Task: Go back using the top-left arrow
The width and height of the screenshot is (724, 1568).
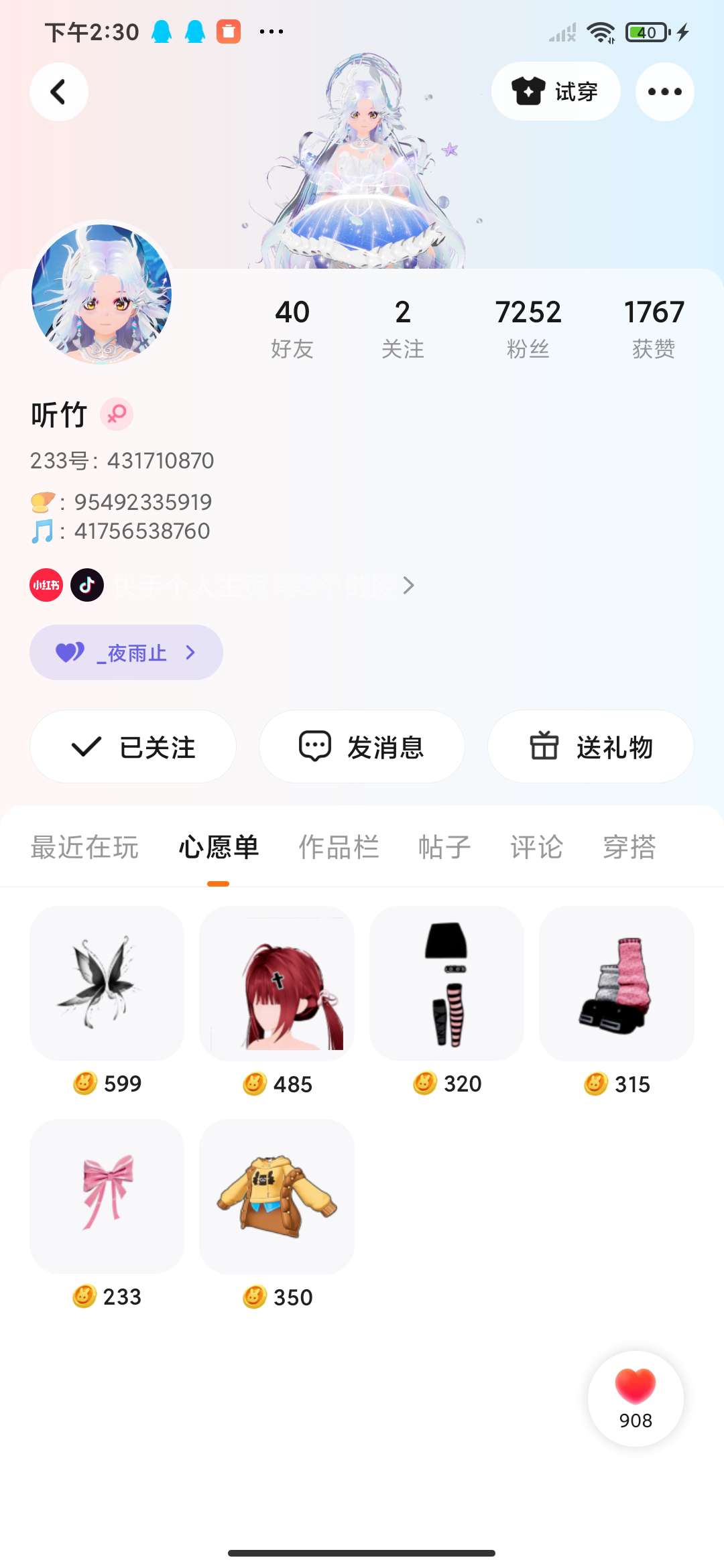Action: click(59, 92)
